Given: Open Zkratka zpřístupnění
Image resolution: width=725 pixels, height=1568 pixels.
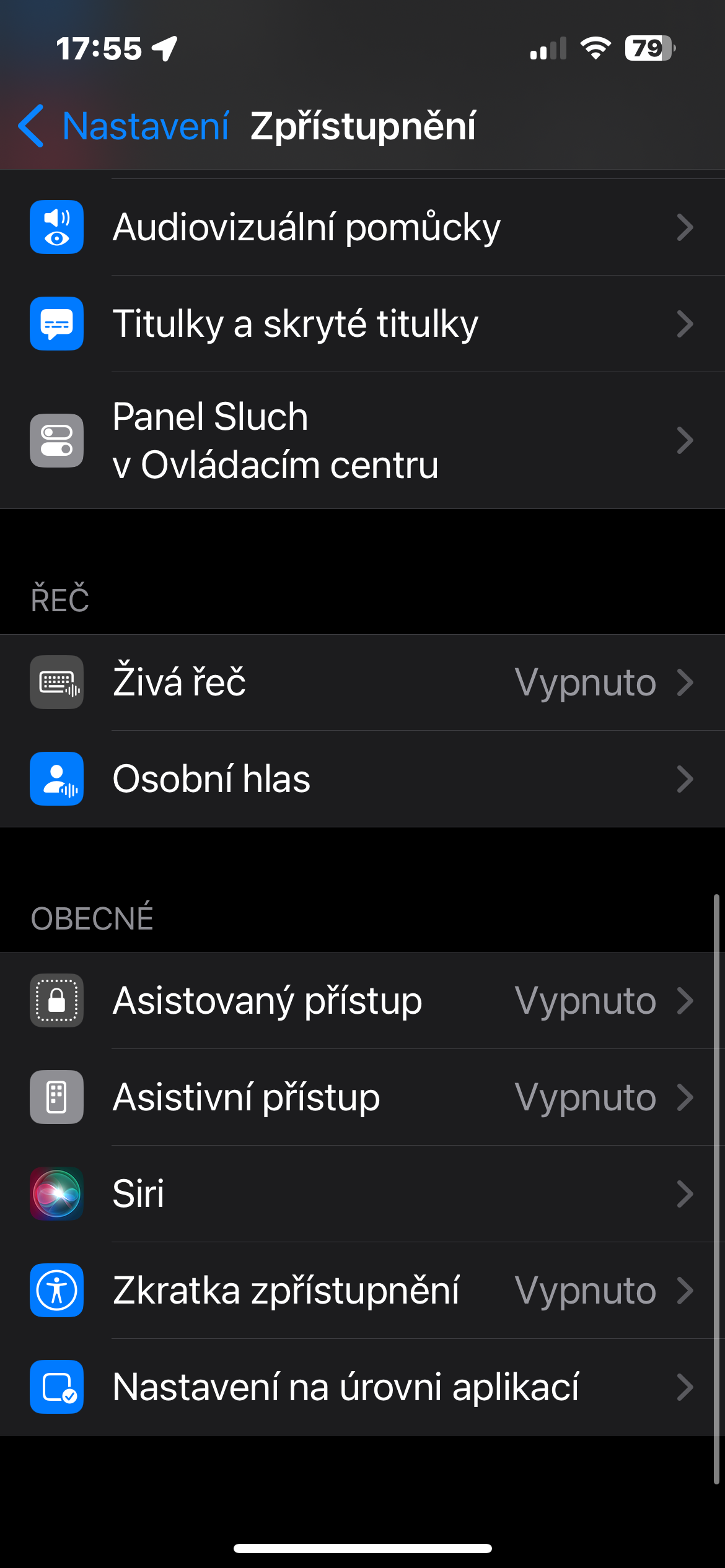Looking at the screenshot, I should coord(362,1291).
